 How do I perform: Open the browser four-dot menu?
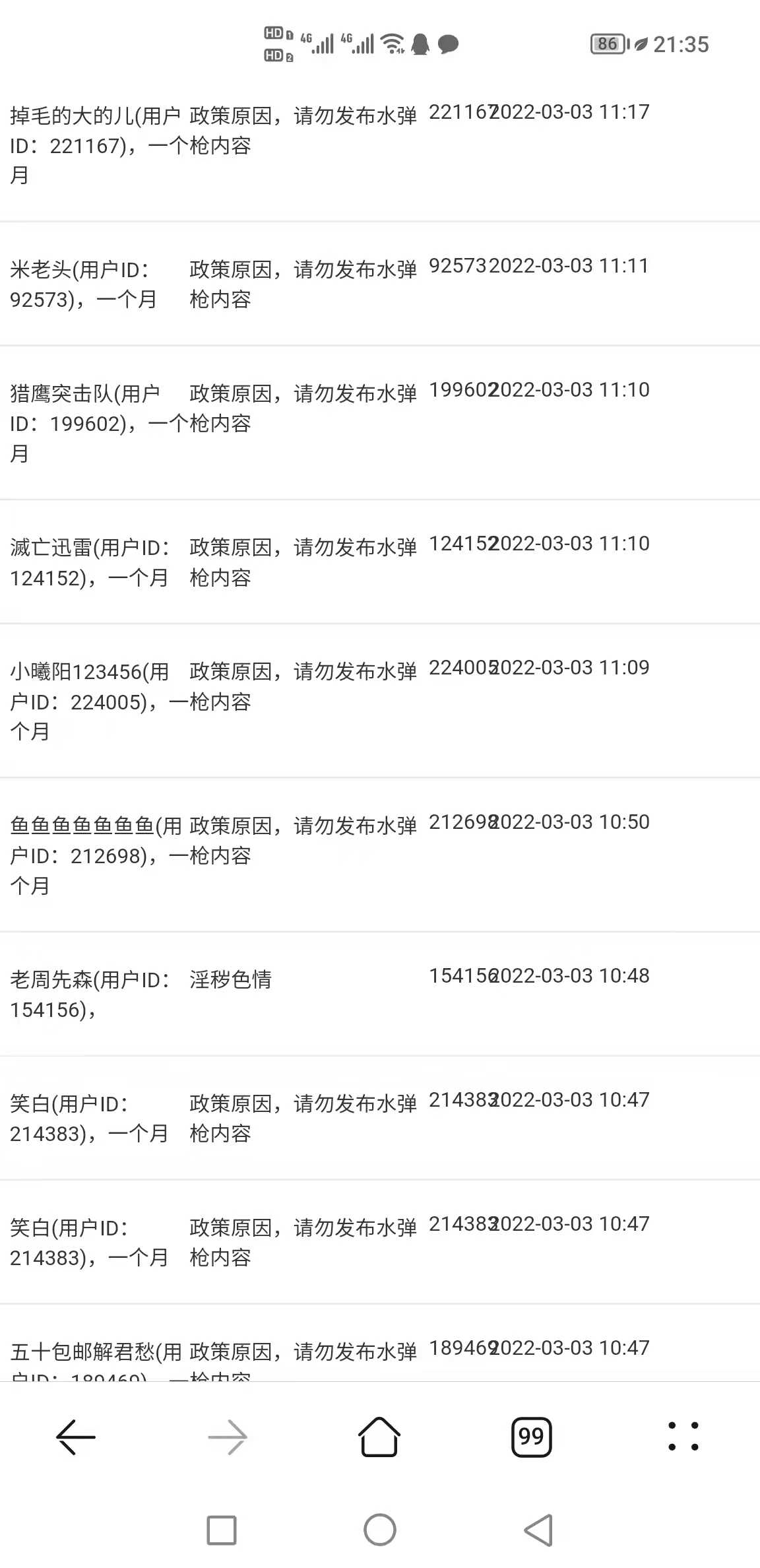pos(683,1437)
